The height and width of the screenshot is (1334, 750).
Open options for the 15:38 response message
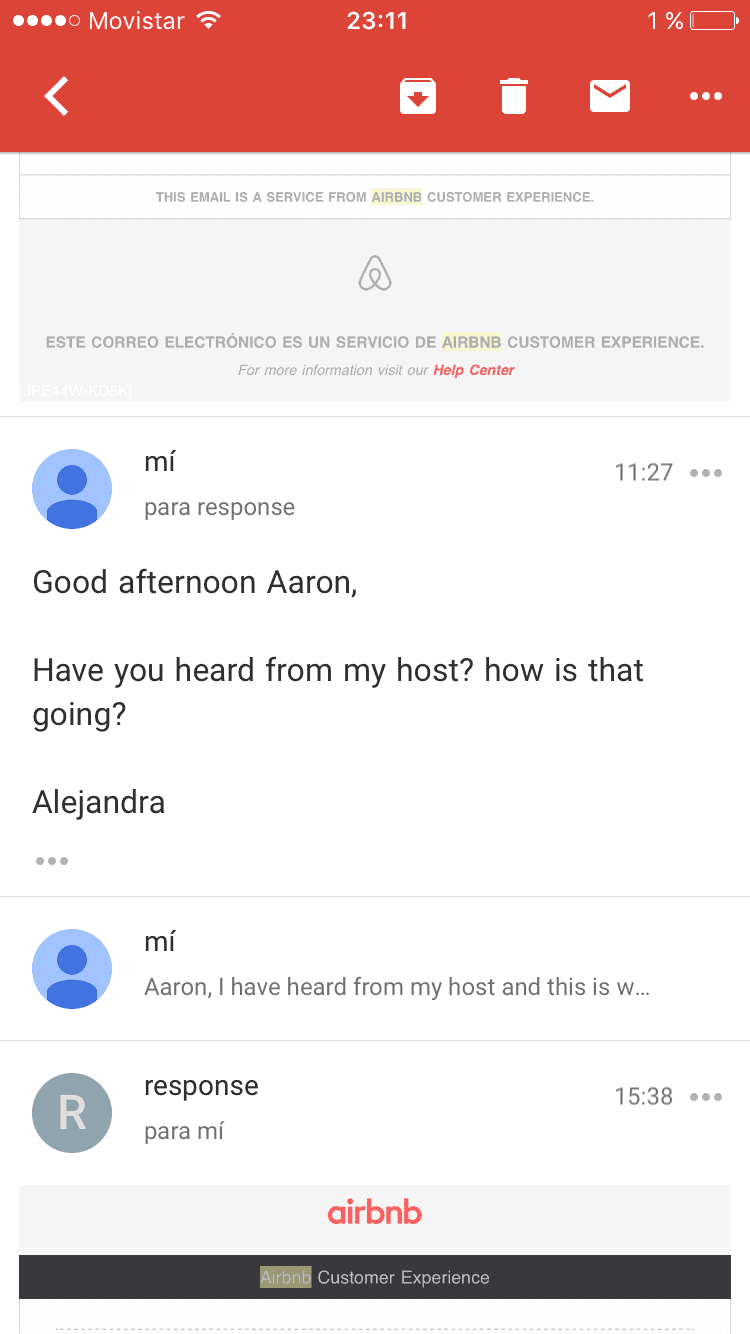click(x=706, y=1097)
